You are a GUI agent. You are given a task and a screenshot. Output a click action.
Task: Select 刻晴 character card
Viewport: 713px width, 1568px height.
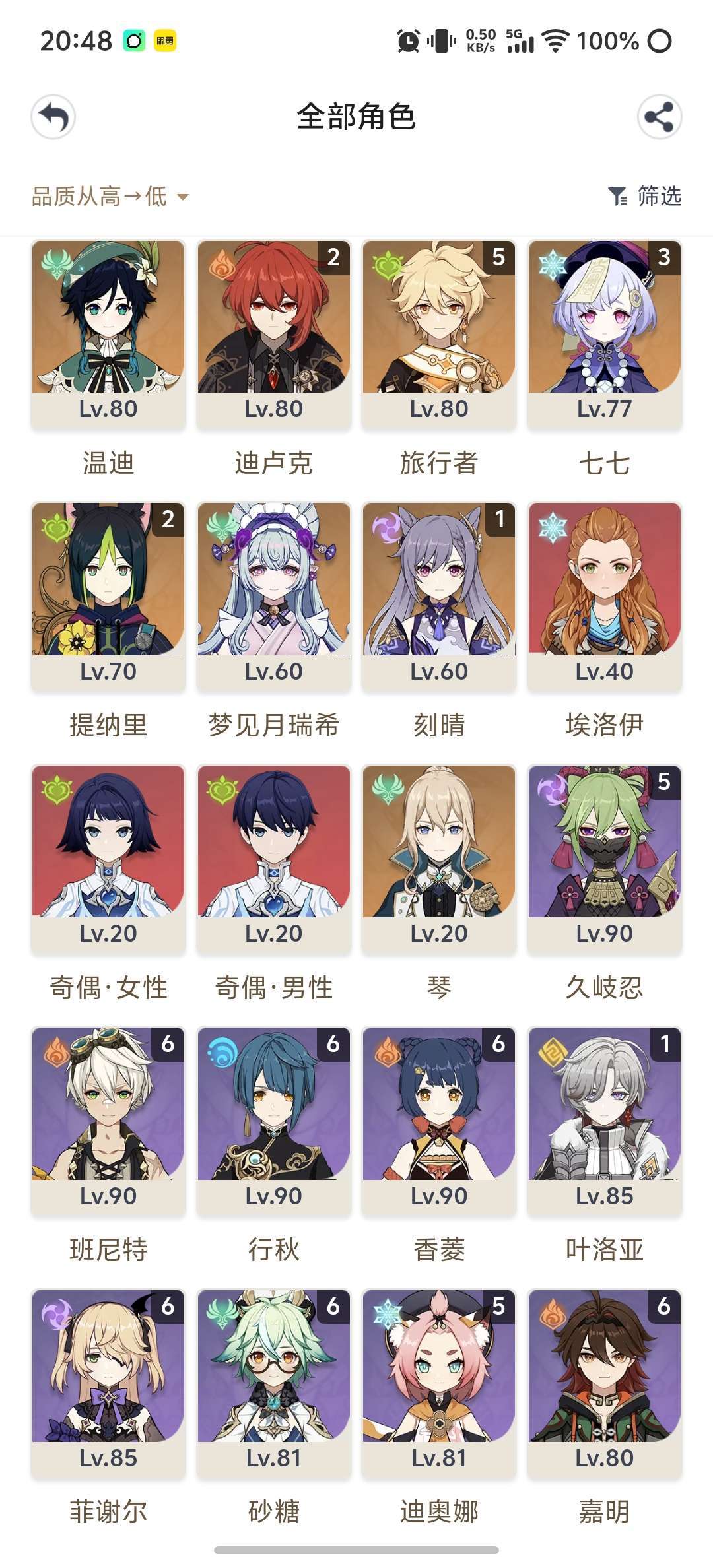pos(439,596)
